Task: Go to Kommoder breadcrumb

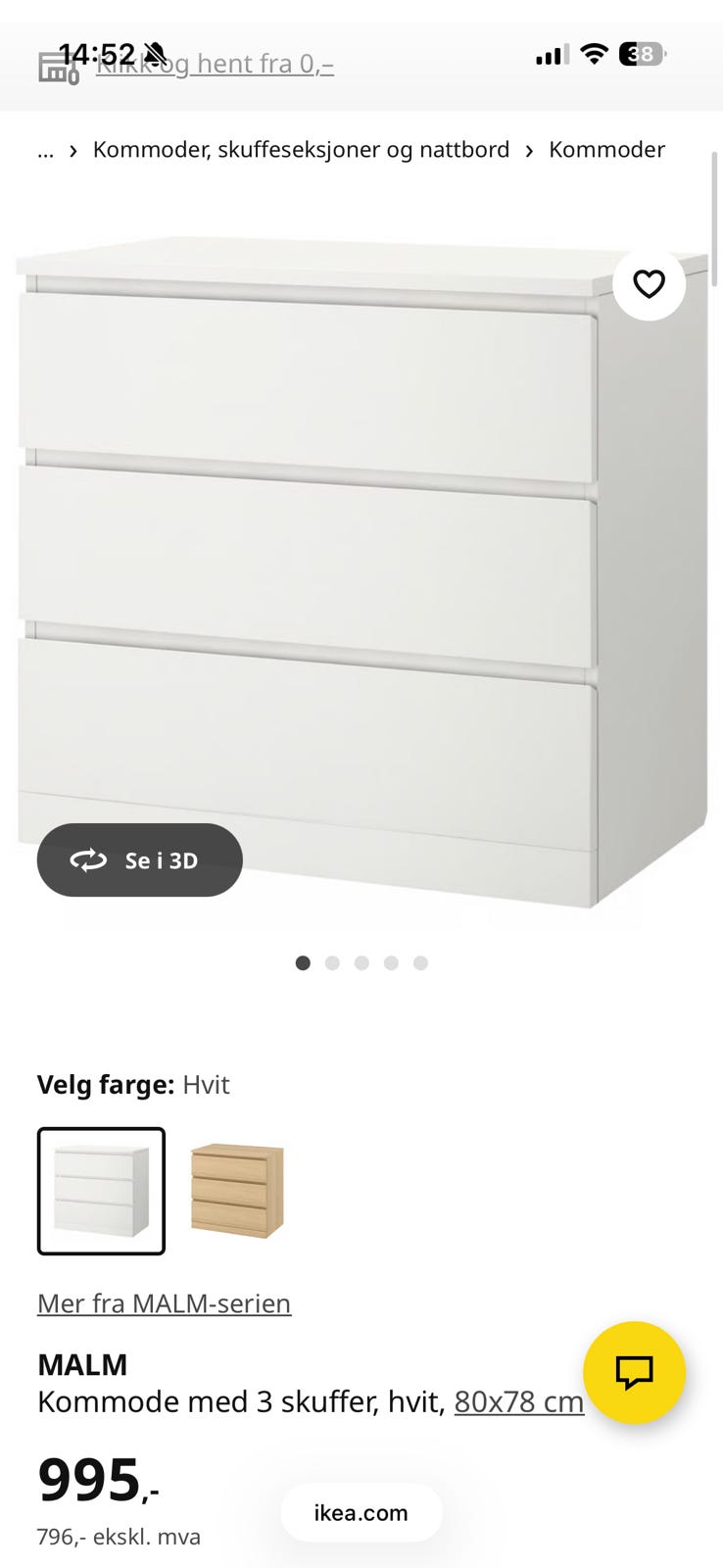Action: pos(606,150)
